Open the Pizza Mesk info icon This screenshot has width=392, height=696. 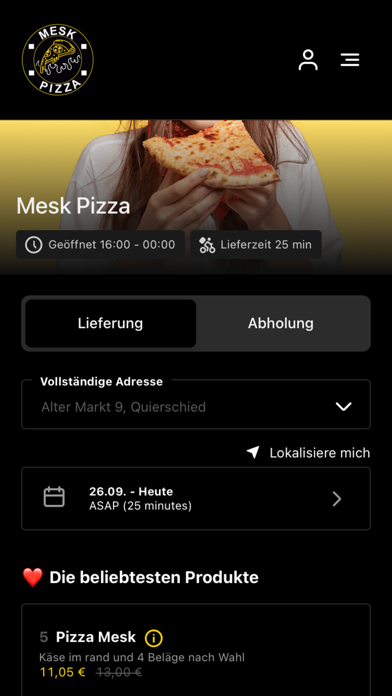point(154,638)
